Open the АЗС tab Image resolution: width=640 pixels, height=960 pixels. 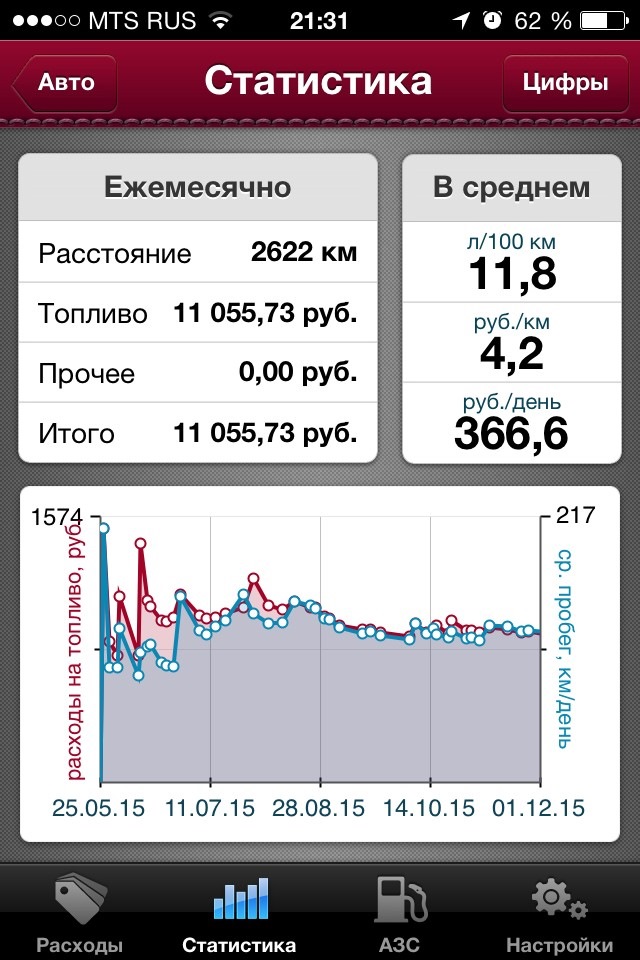tap(400, 912)
